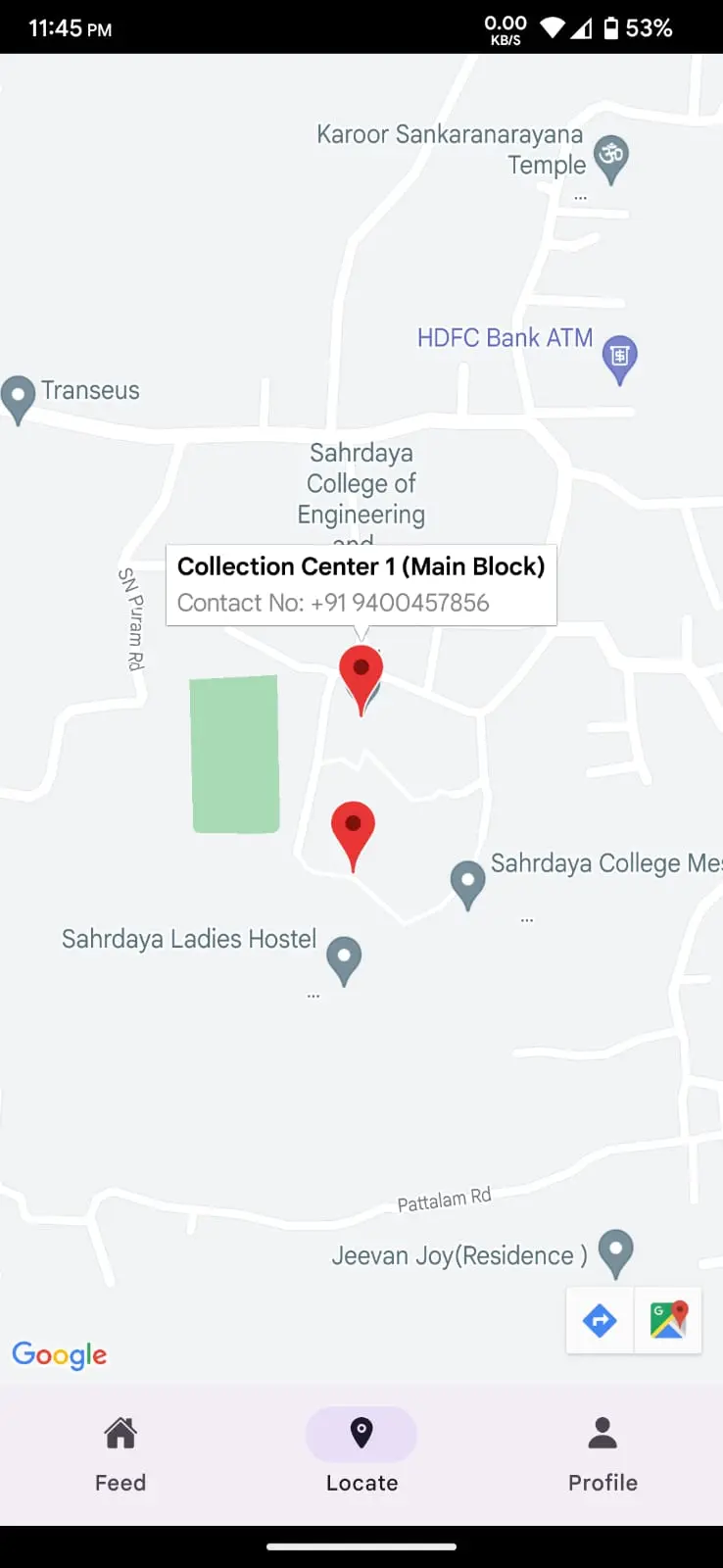Get directions with the blue arrow button
The width and height of the screenshot is (723, 1568).
point(600,1321)
